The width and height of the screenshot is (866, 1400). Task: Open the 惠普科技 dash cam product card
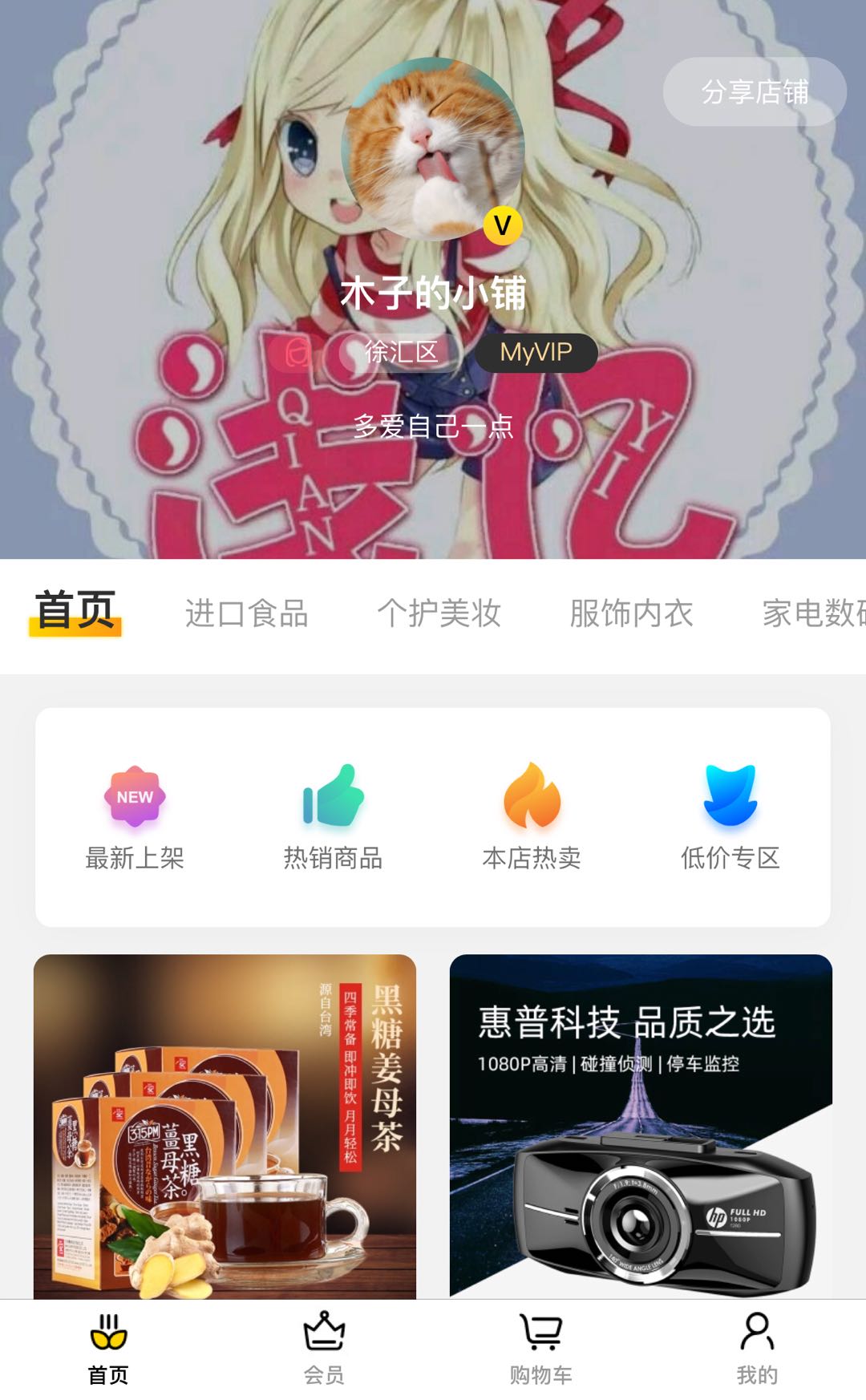pos(641,1125)
